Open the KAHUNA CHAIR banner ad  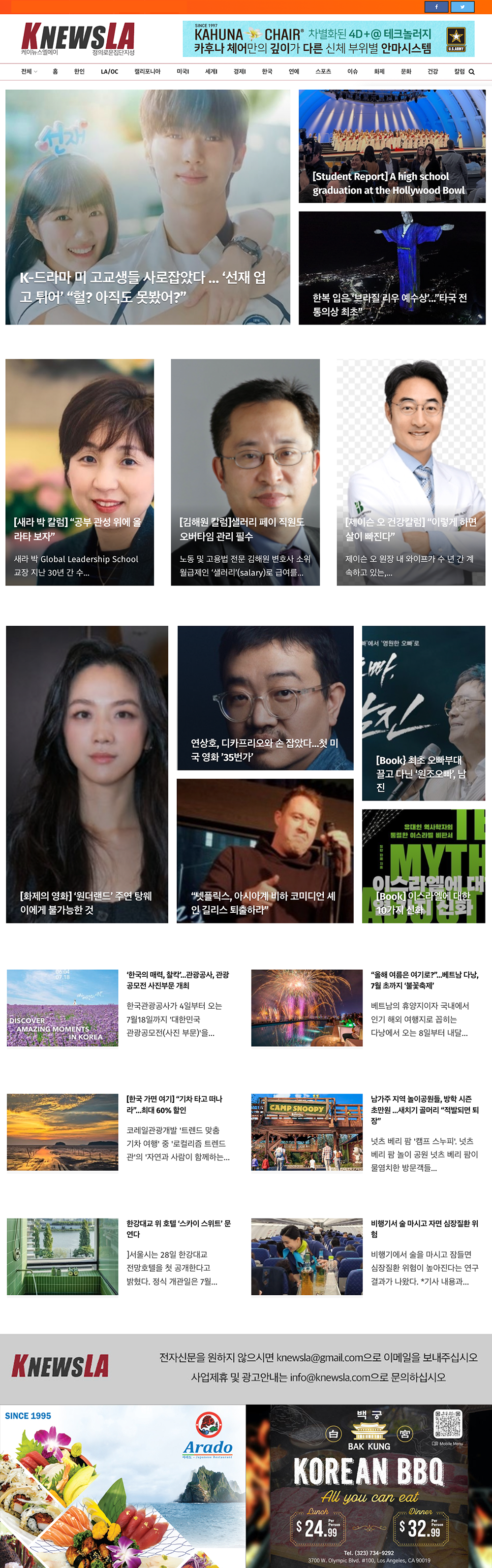click(x=328, y=39)
